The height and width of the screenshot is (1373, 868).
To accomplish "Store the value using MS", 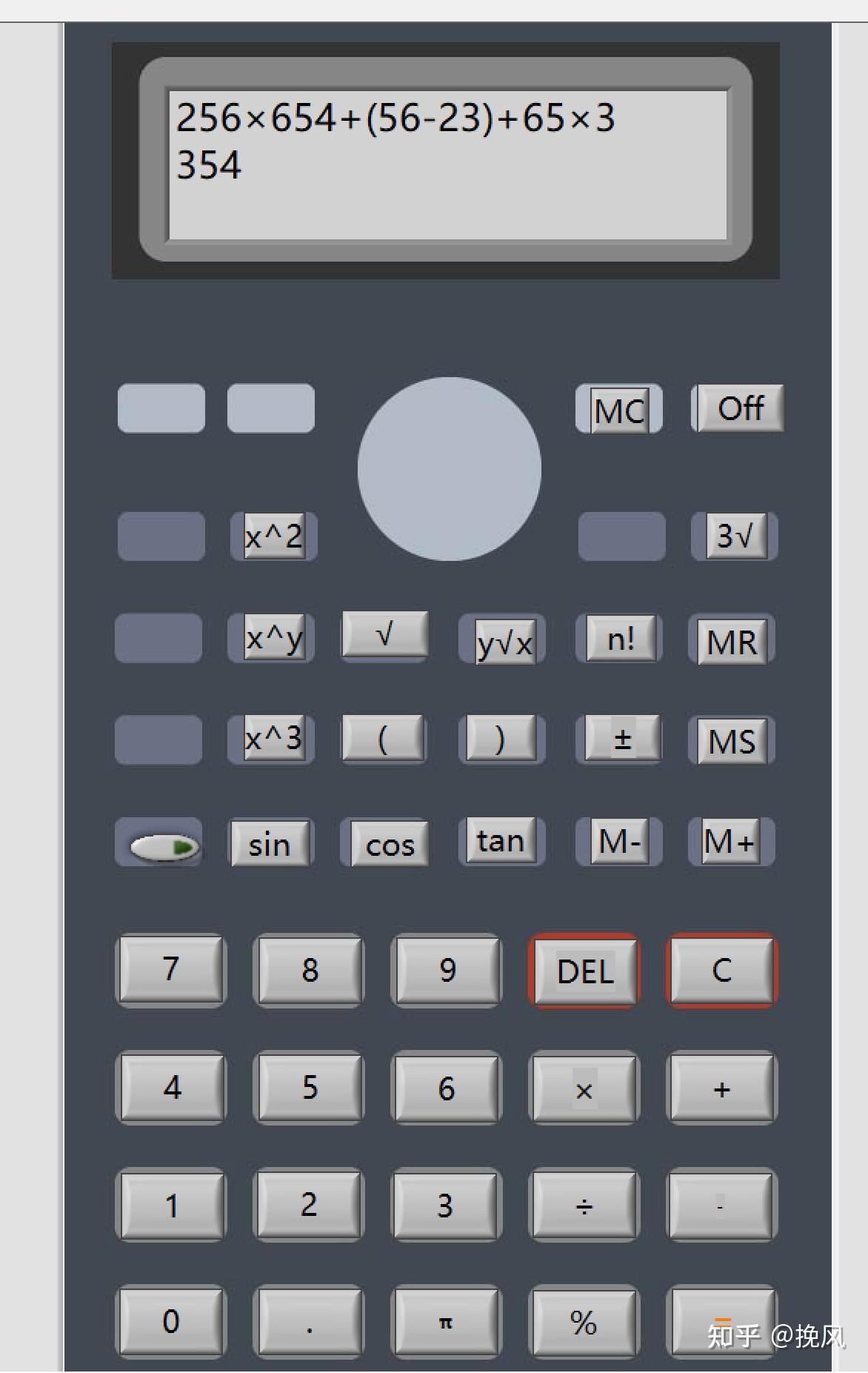I will (732, 741).
